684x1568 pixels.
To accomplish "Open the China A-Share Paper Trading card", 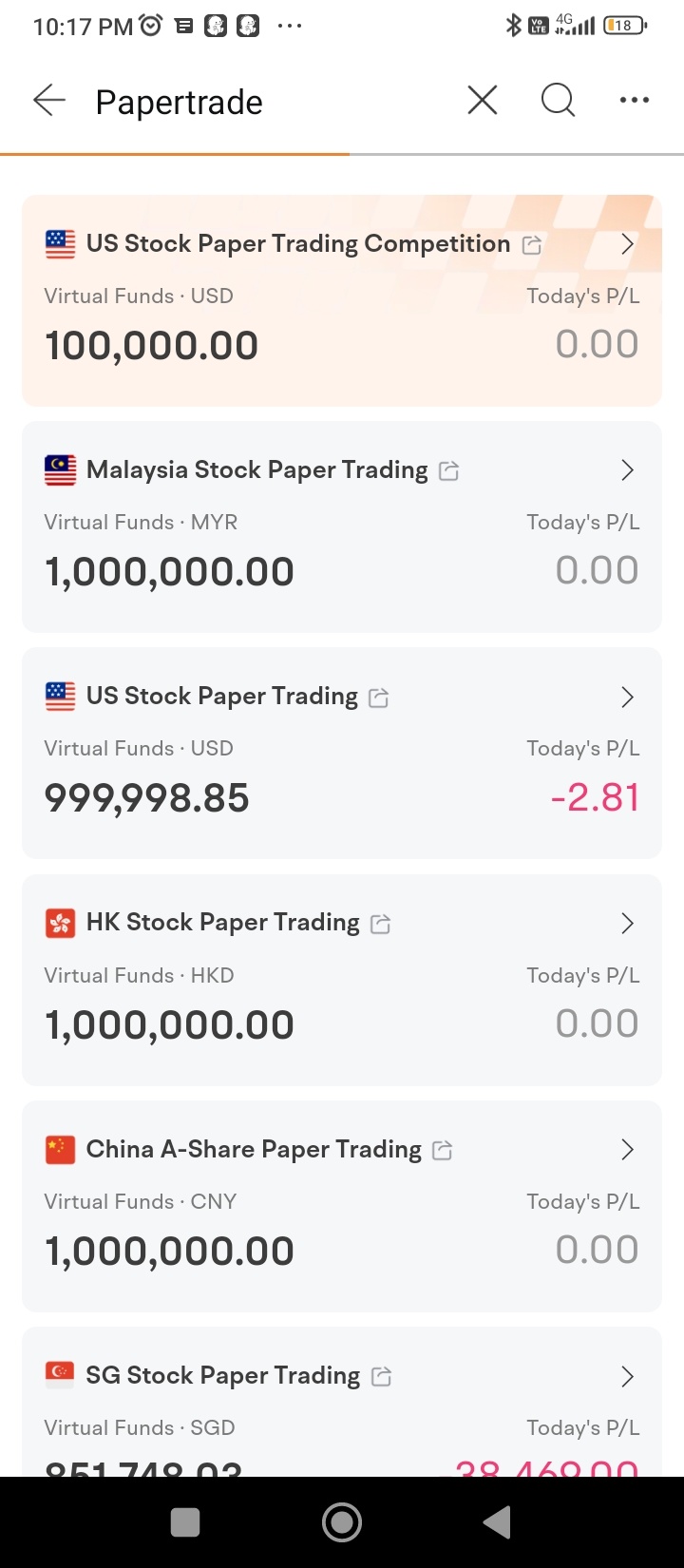I will pyautogui.click(x=342, y=1207).
